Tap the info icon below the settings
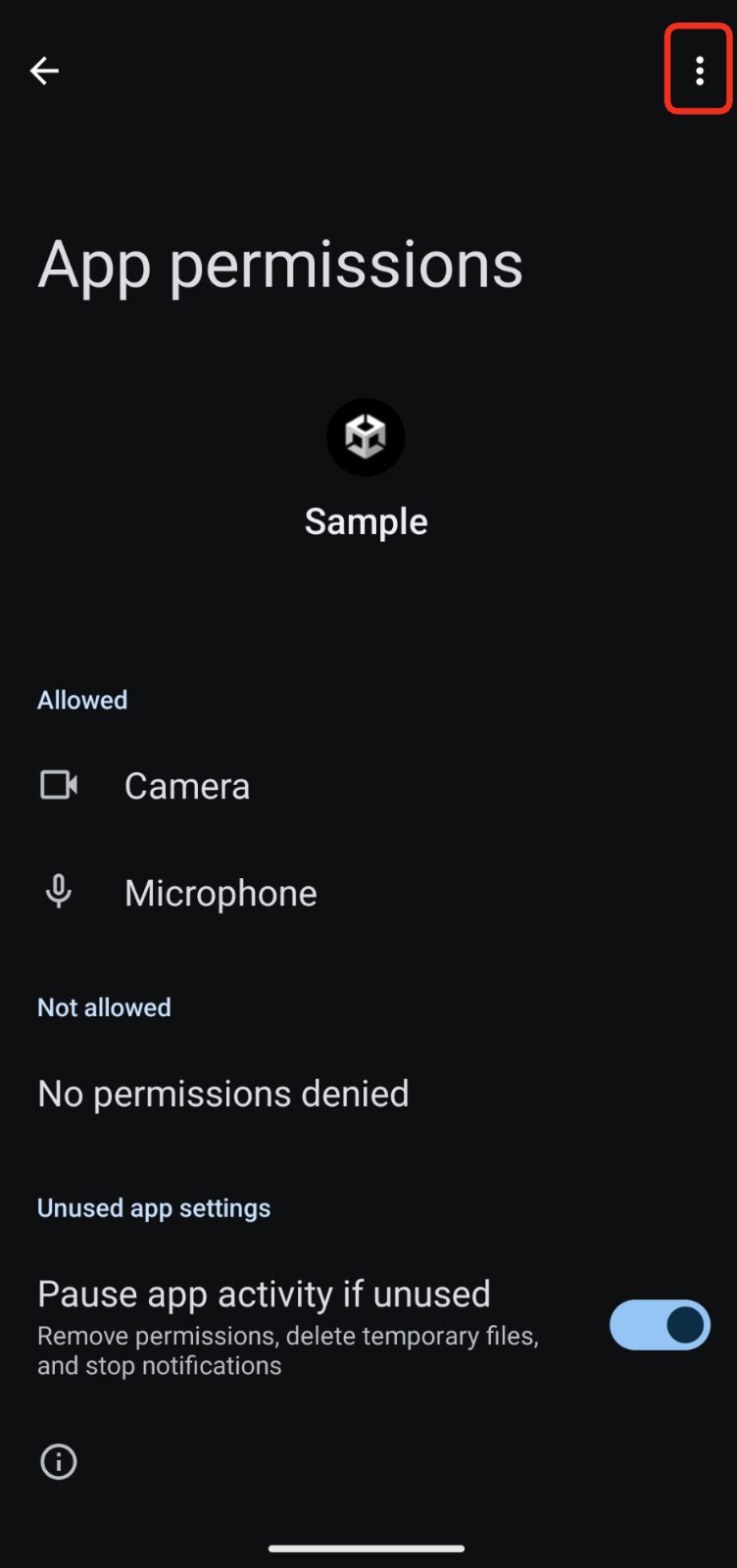The image size is (737, 1568). [x=59, y=1461]
